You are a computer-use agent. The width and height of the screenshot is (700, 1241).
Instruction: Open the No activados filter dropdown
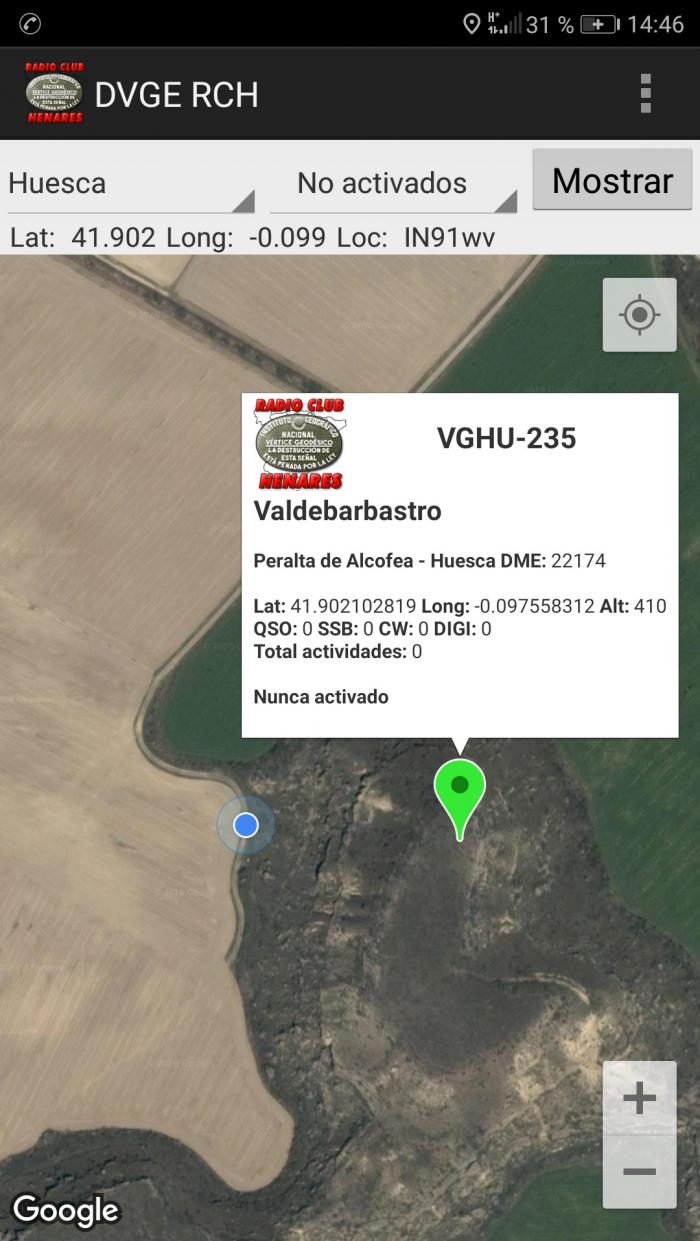(x=394, y=183)
